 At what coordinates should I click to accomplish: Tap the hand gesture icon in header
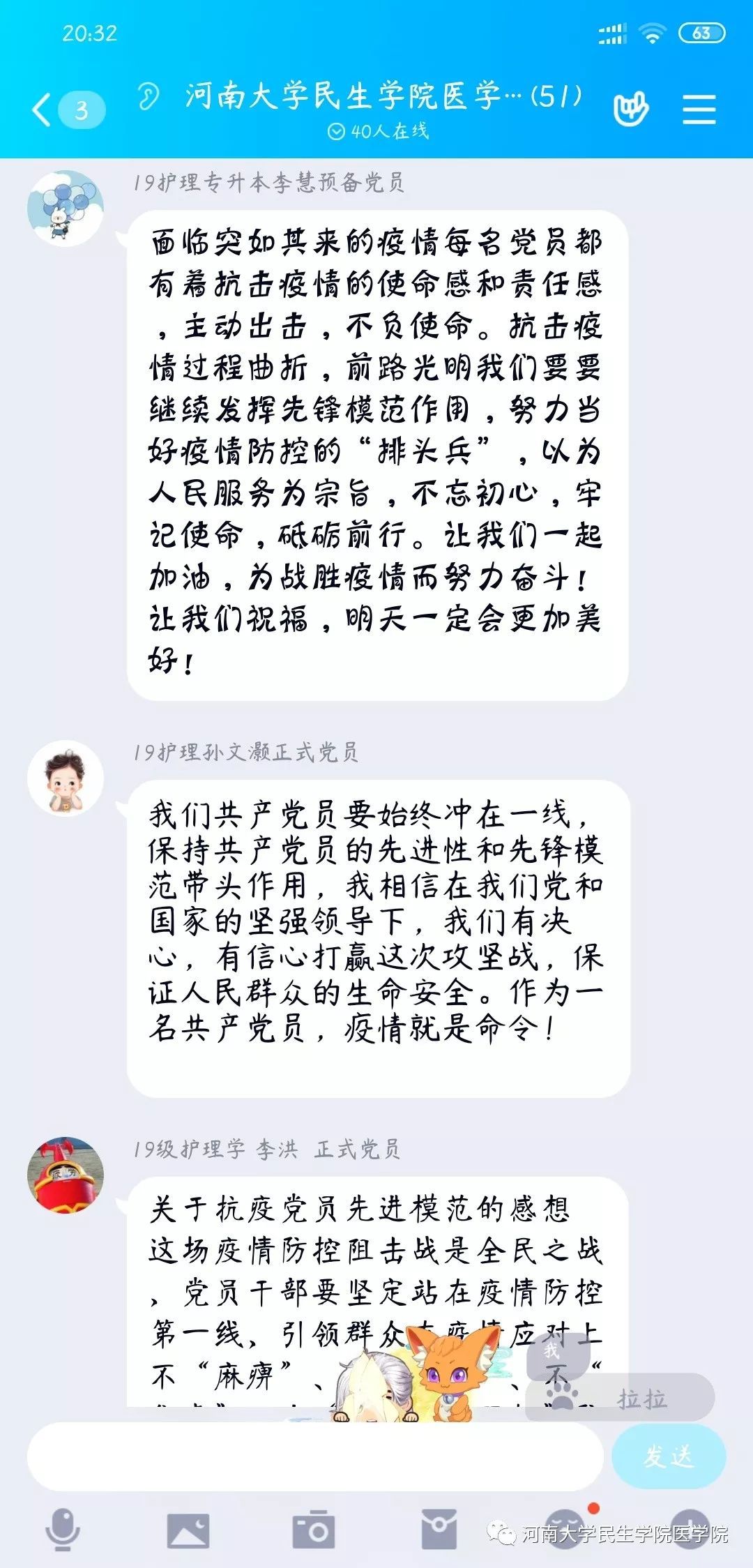[630, 110]
